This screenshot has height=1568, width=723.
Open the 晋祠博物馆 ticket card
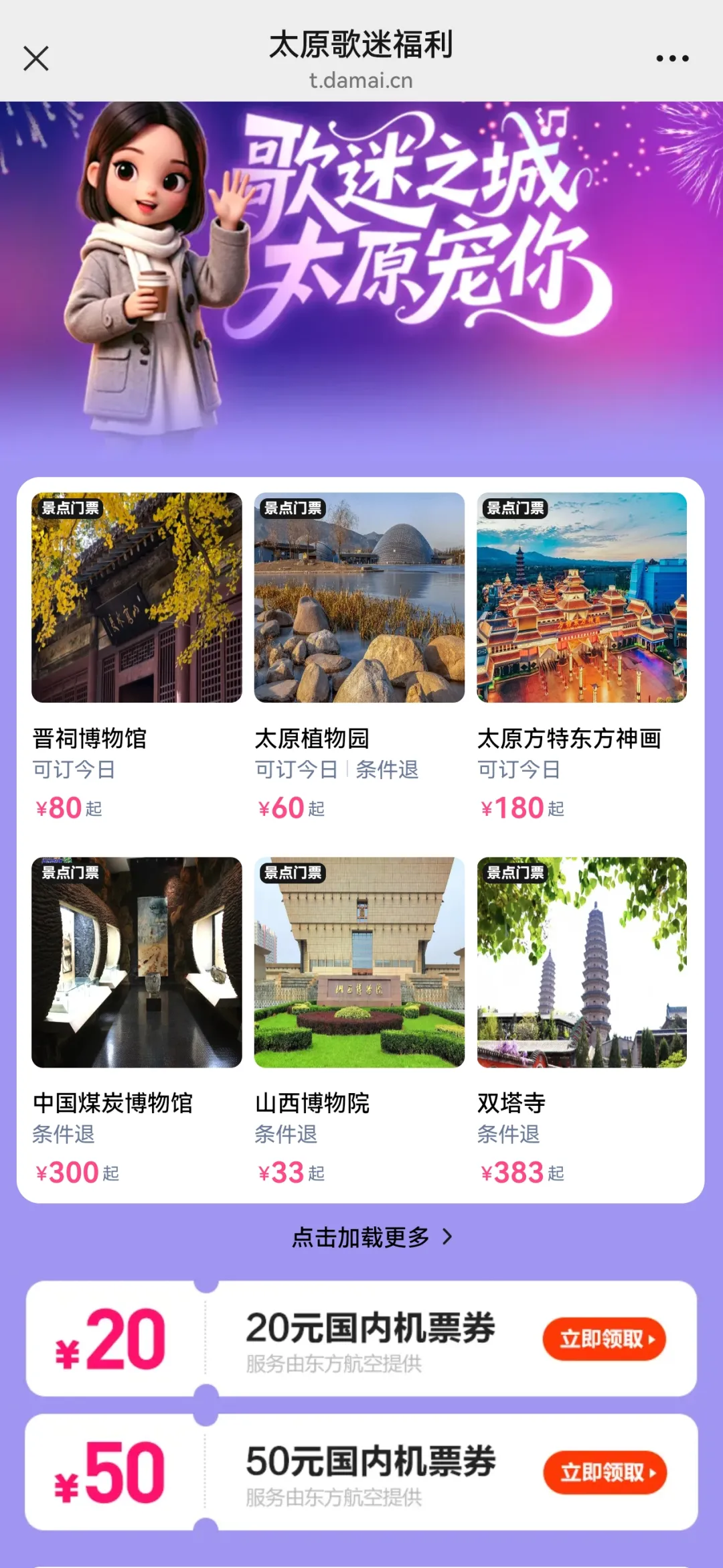(x=137, y=658)
